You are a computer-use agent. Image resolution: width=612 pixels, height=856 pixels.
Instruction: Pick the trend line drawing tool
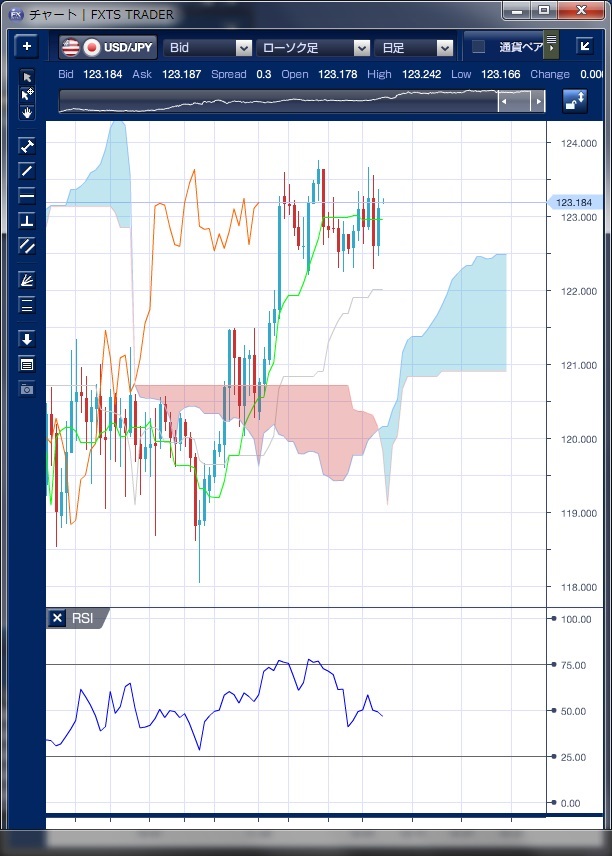pos(27,171)
